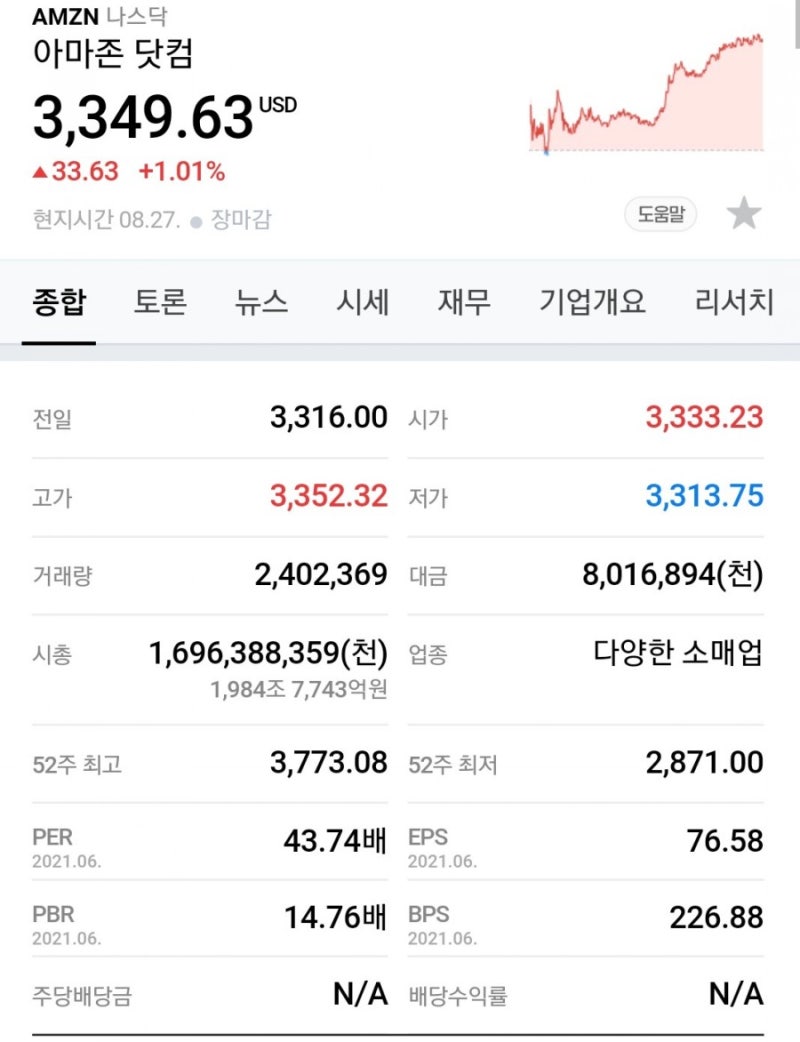Switch to the 토론 tab
Screen dimensions: 800x1042
(x=160, y=302)
